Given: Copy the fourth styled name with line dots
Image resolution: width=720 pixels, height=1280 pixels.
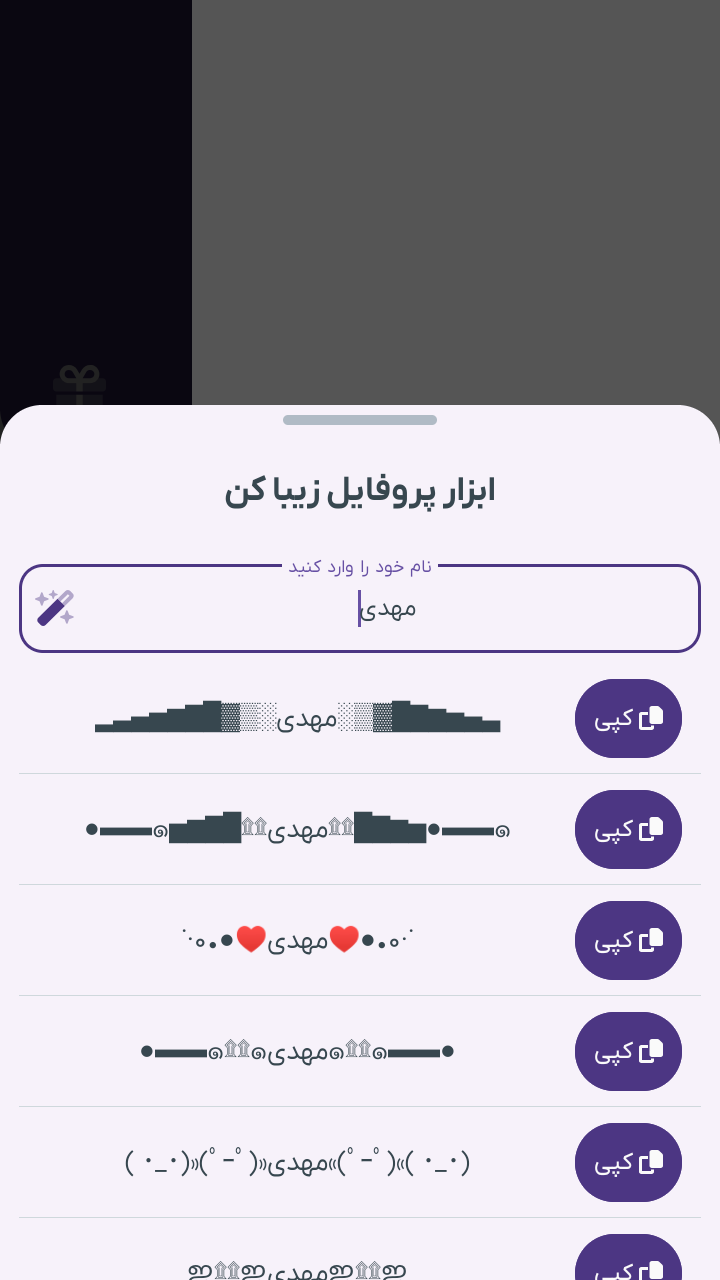Looking at the screenshot, I should click(x=628, y=1051).
